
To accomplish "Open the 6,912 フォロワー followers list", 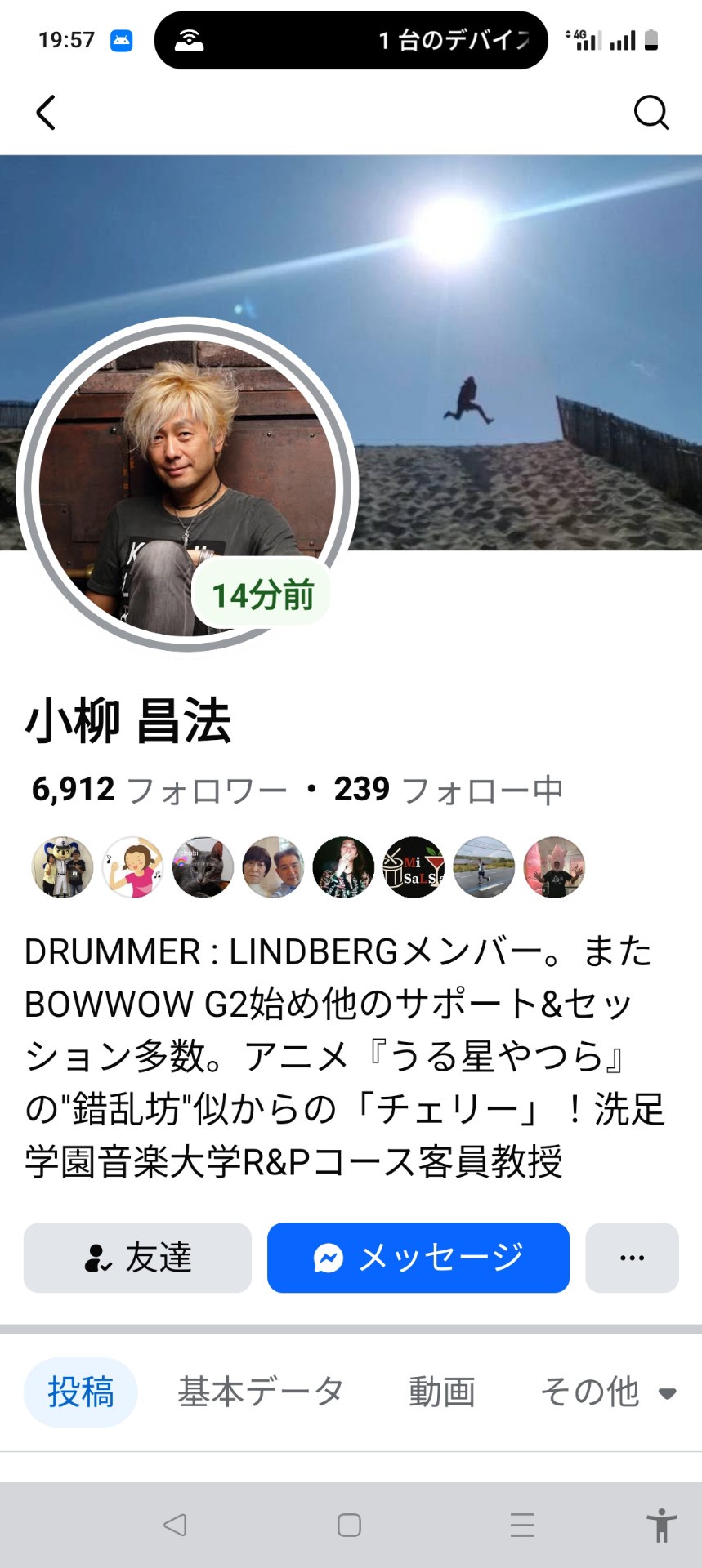I will pyautogui.click(x=159, y=790).
